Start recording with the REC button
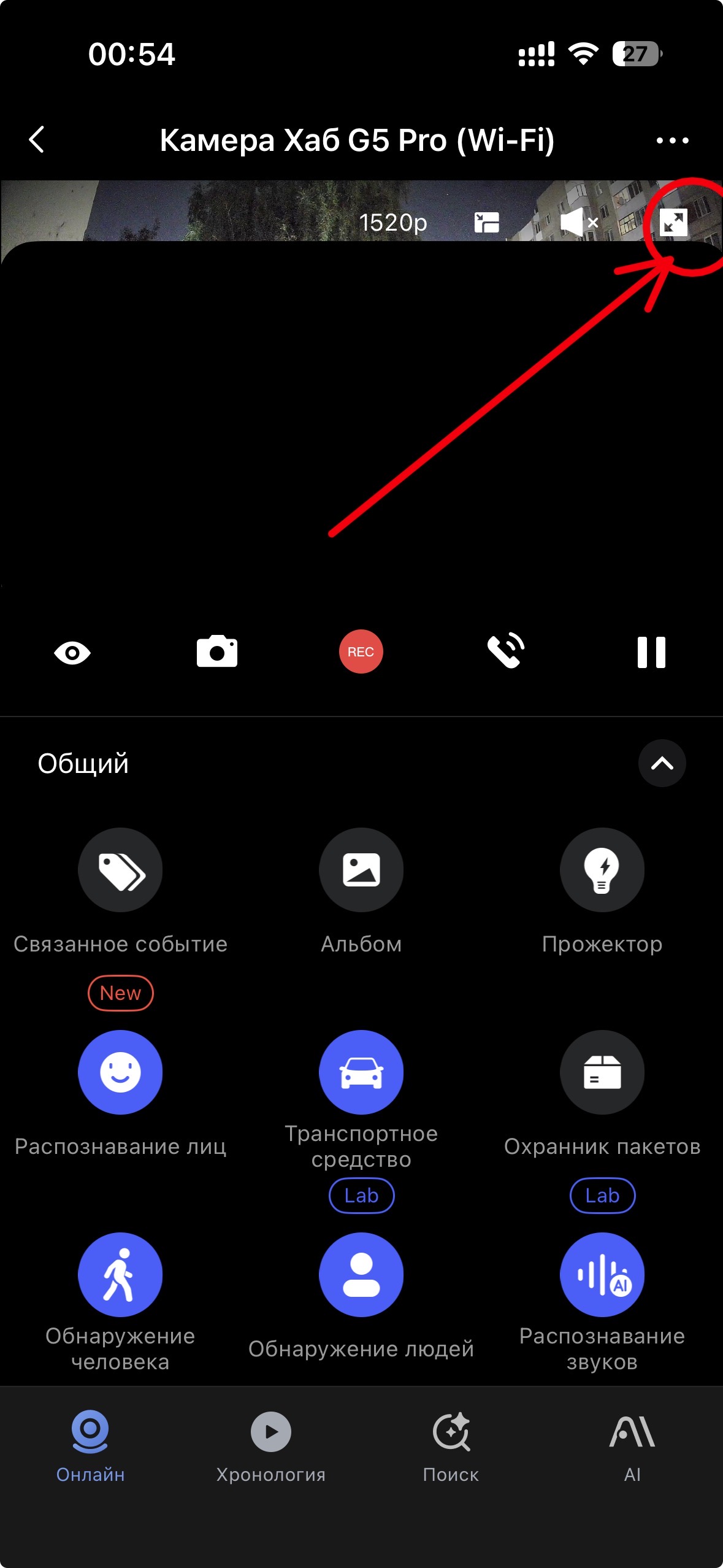Viewport: 723px width, 1568px height. tap(361, 651)
